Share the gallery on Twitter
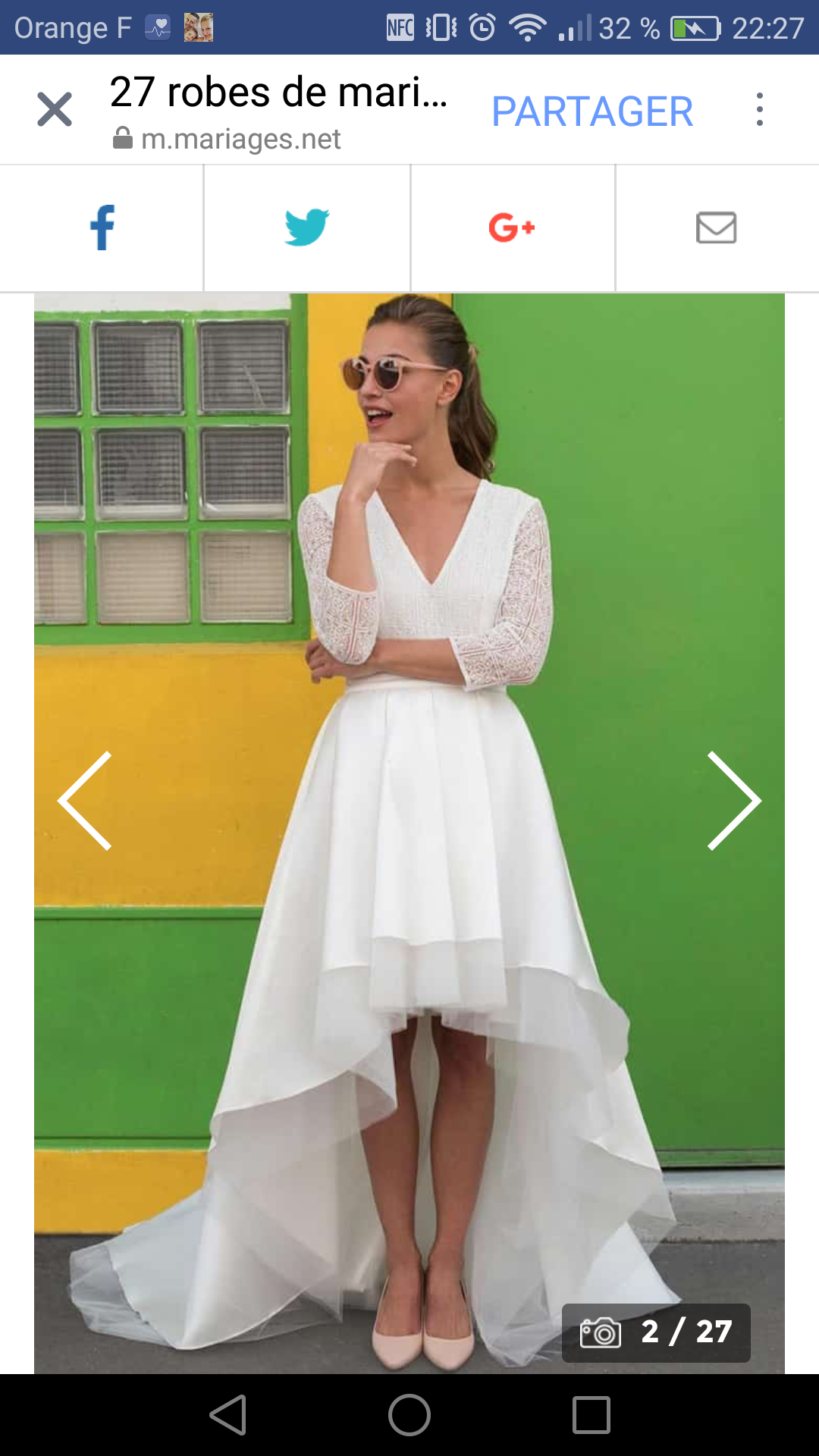The image size is (819, 1456). (307, 227)
